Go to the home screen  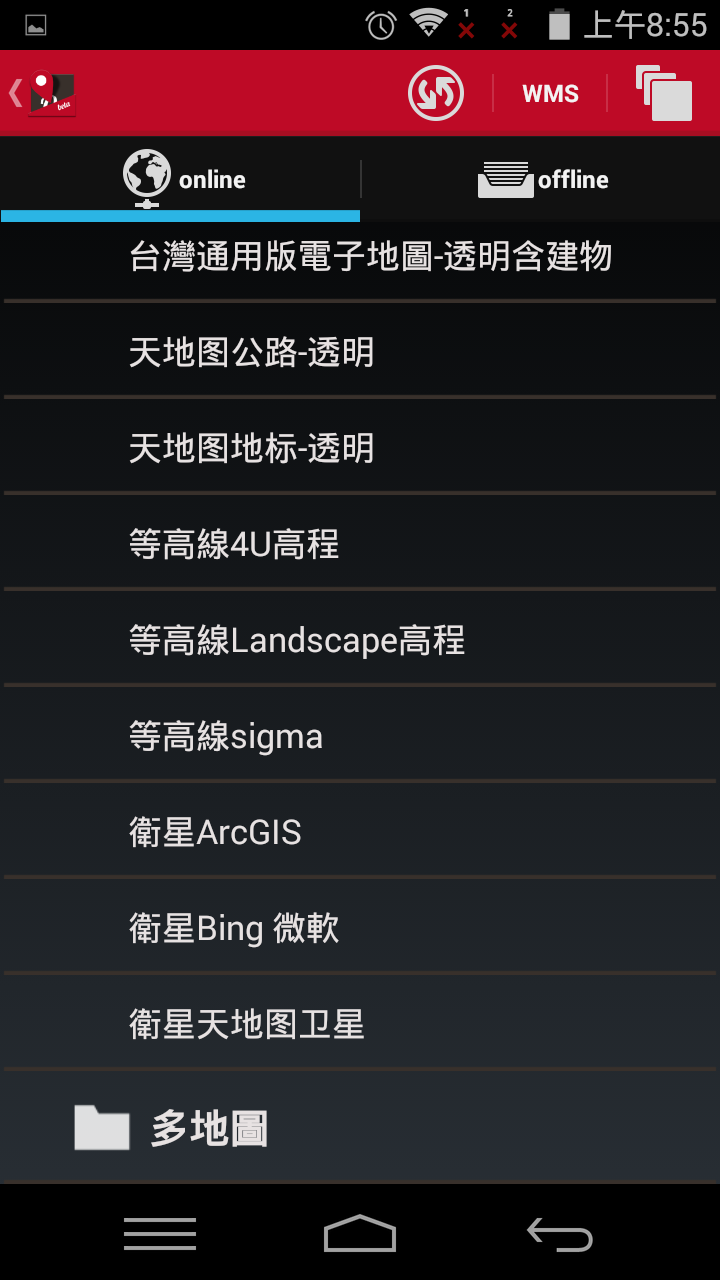point(360,1234)
